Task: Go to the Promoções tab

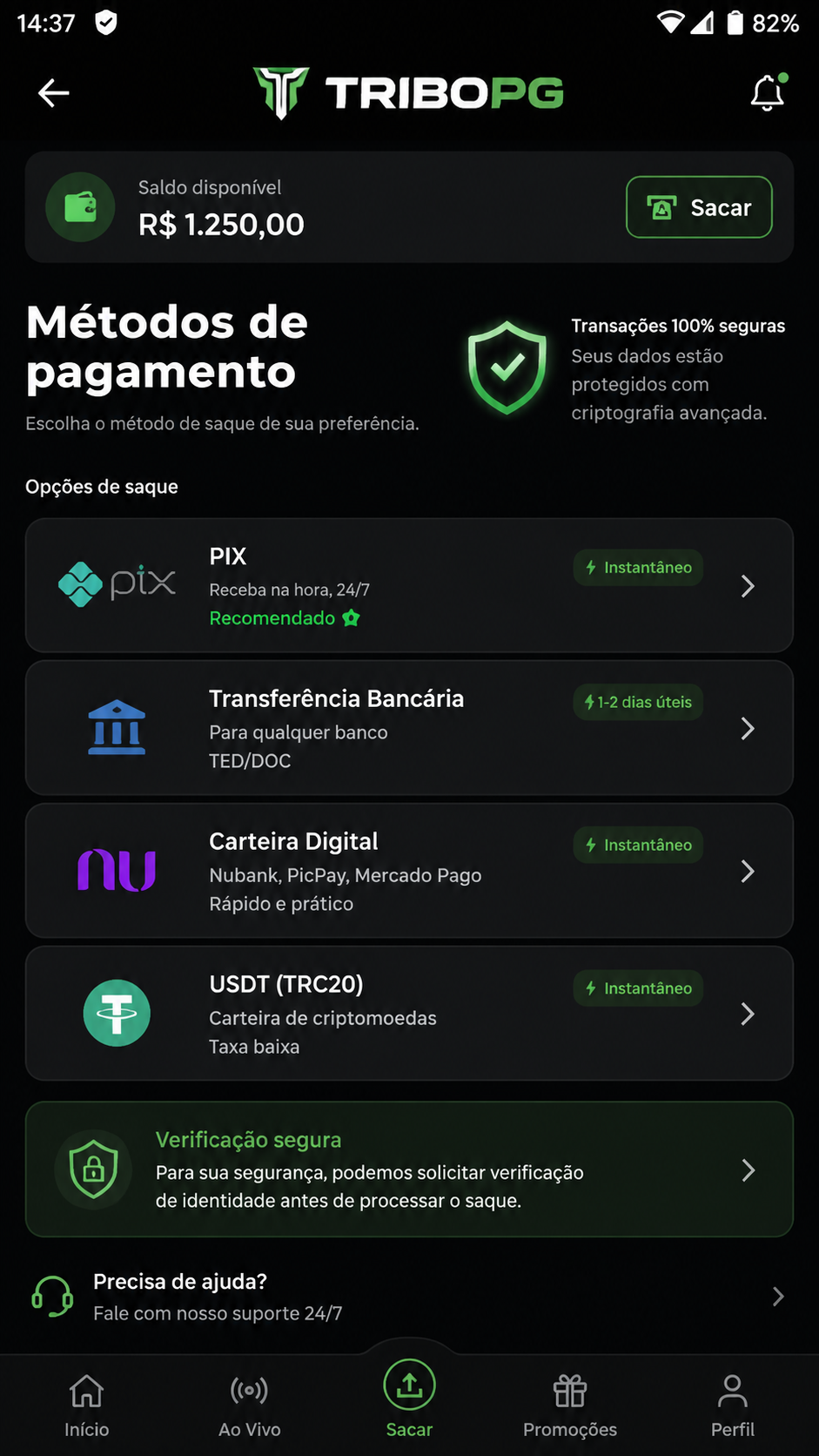Action: coord(570,1405)
